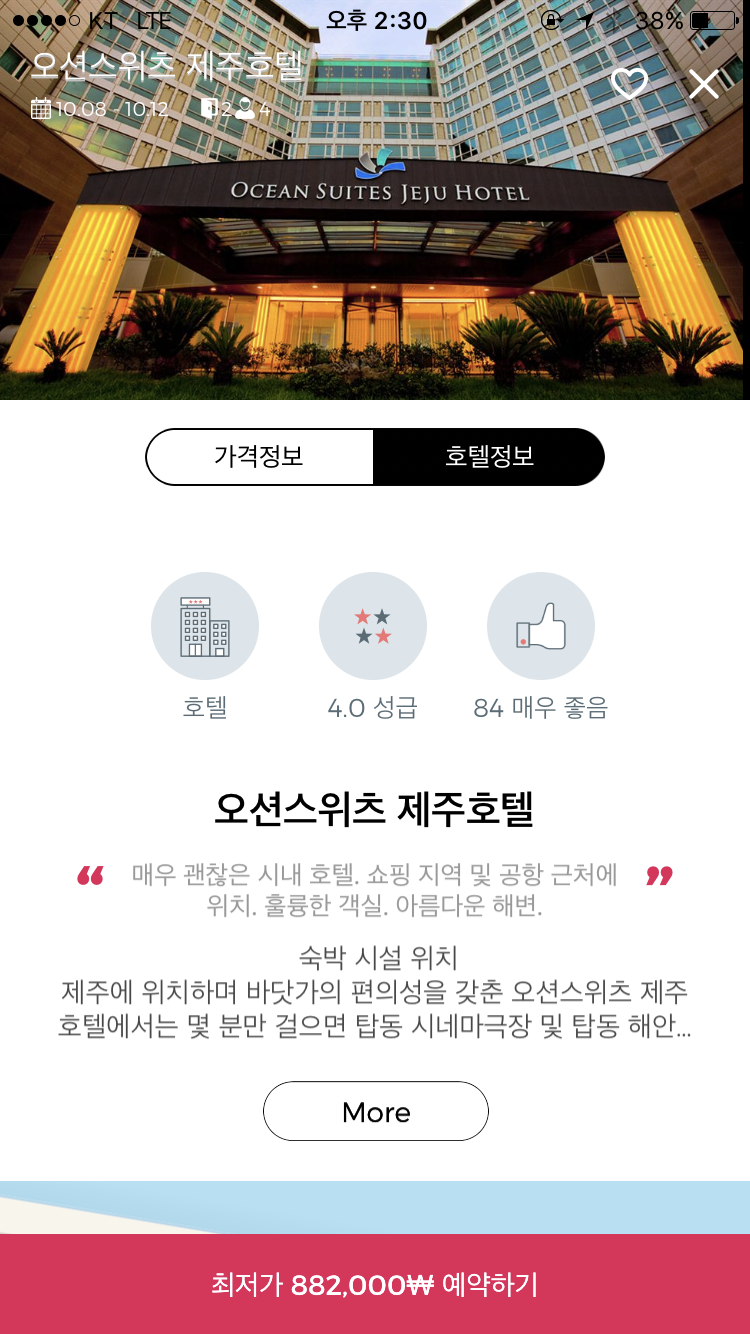The height and width of the screenshot is (1334, 750).
Task: Dismiss the page with the X button
Action: click(705, 85)
